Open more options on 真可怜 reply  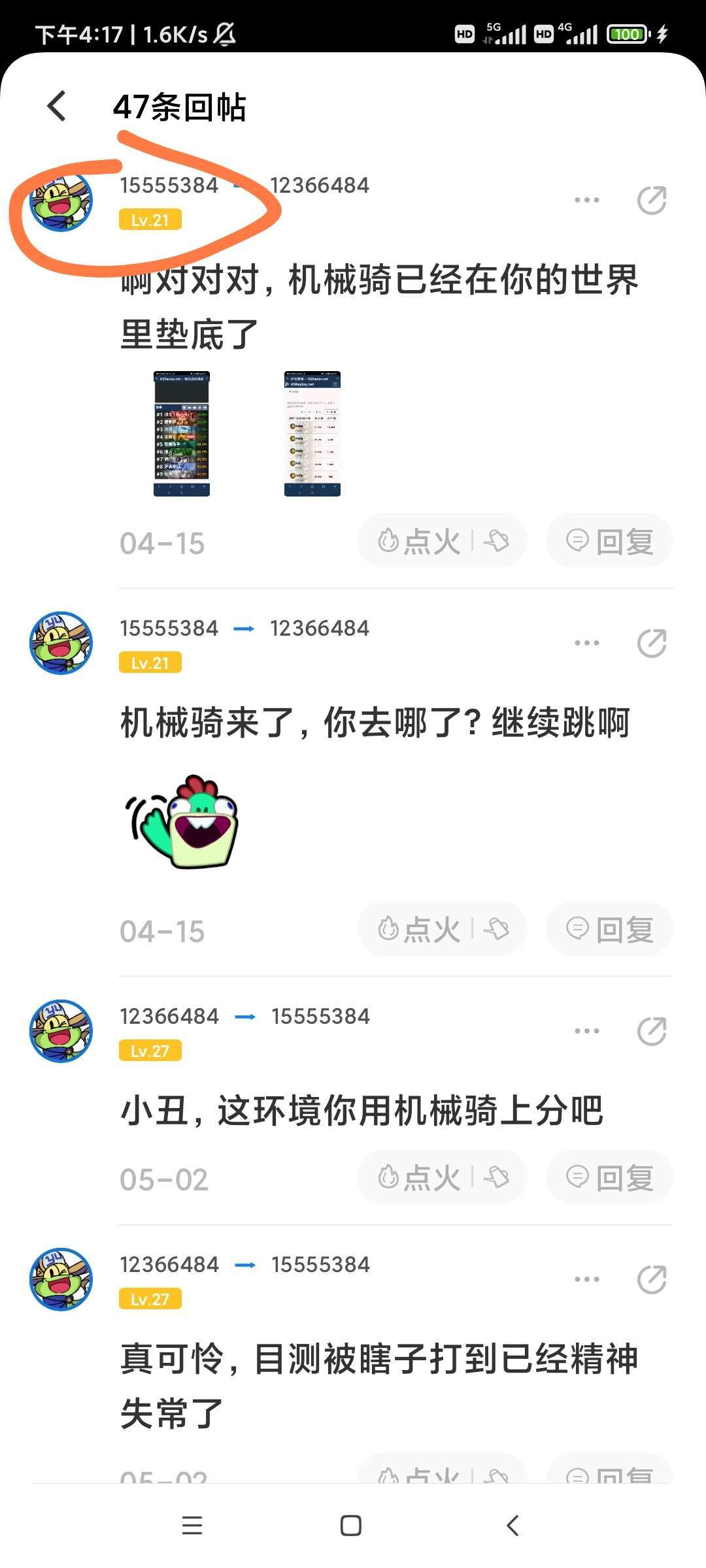[586, 1279]
